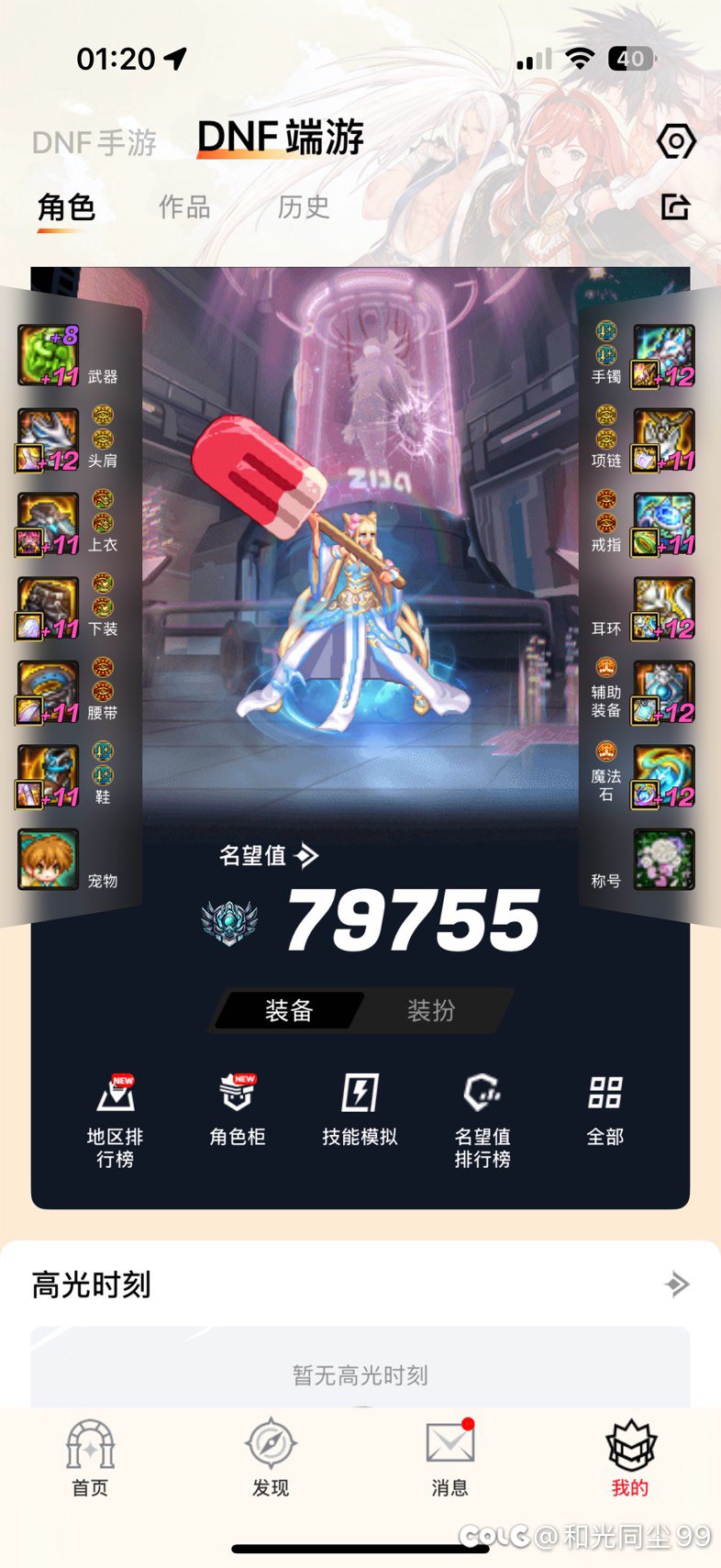The height and width of the screenshot is (1568, 721).
Task: Check the 消息 messages tab
Action: tap(450, 1458)
